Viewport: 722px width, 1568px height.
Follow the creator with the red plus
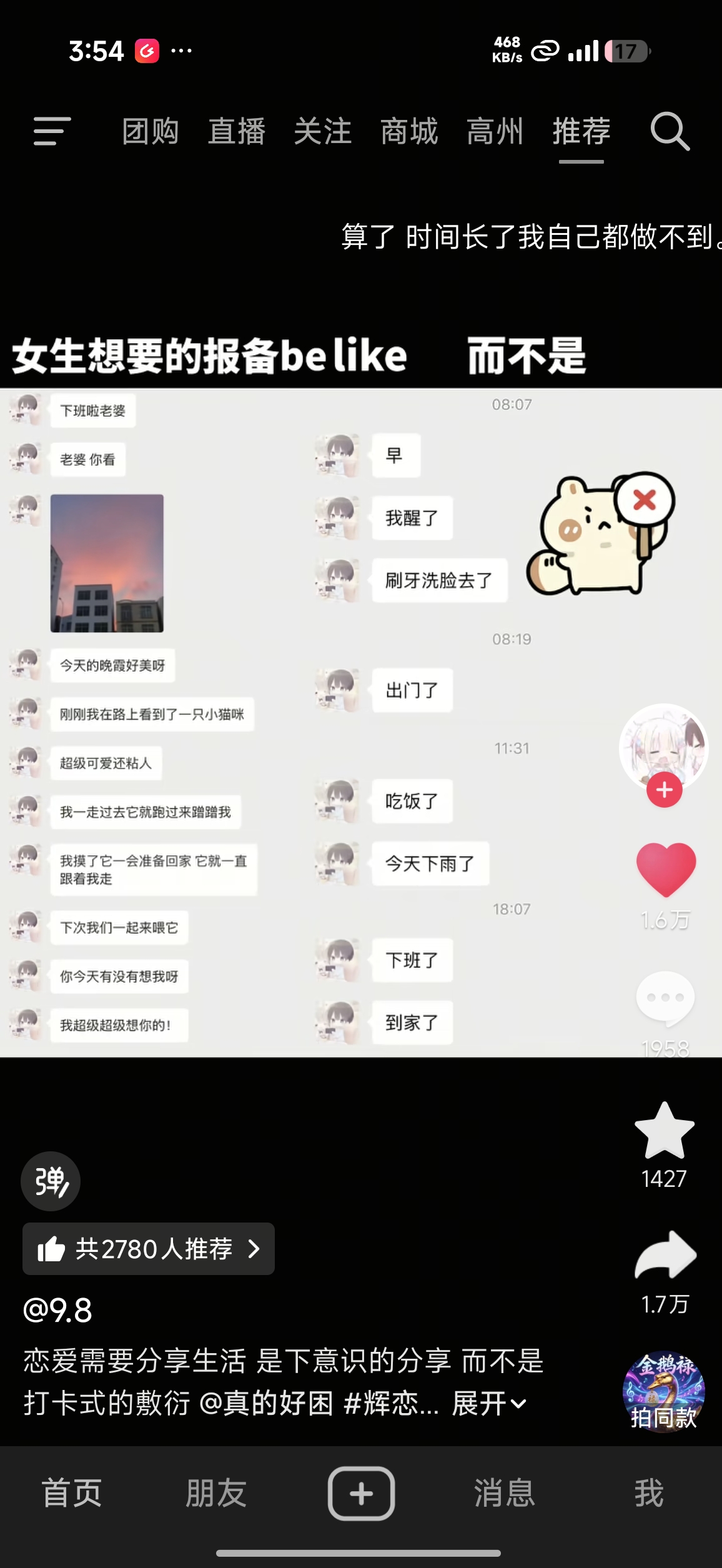point(664,790)
